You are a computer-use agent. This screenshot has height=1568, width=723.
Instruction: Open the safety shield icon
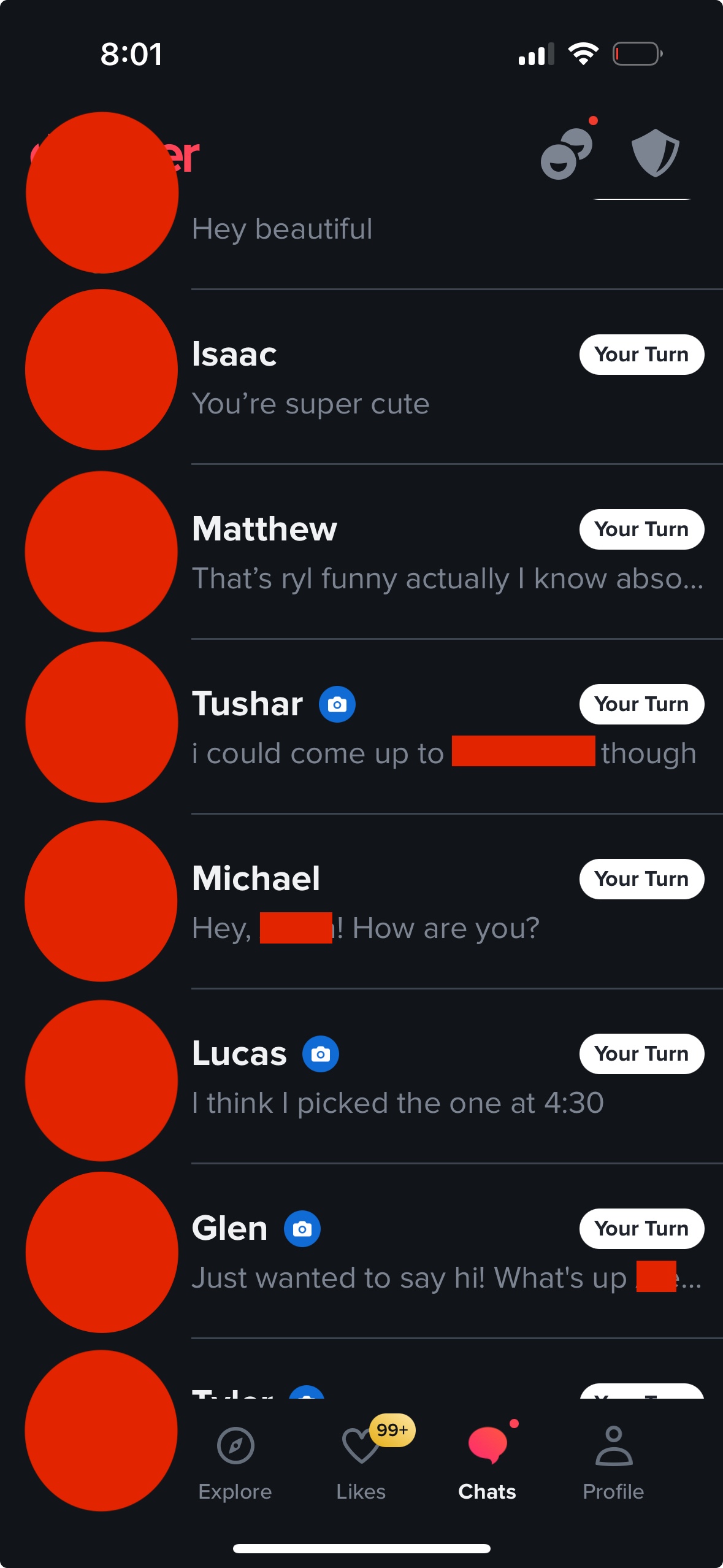coord(655,153)
